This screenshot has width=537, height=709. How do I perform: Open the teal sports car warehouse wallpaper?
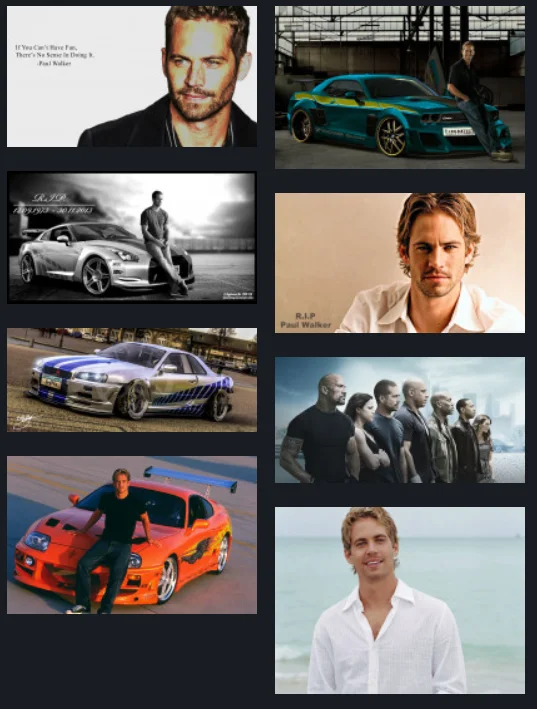(x=400, y=87)
